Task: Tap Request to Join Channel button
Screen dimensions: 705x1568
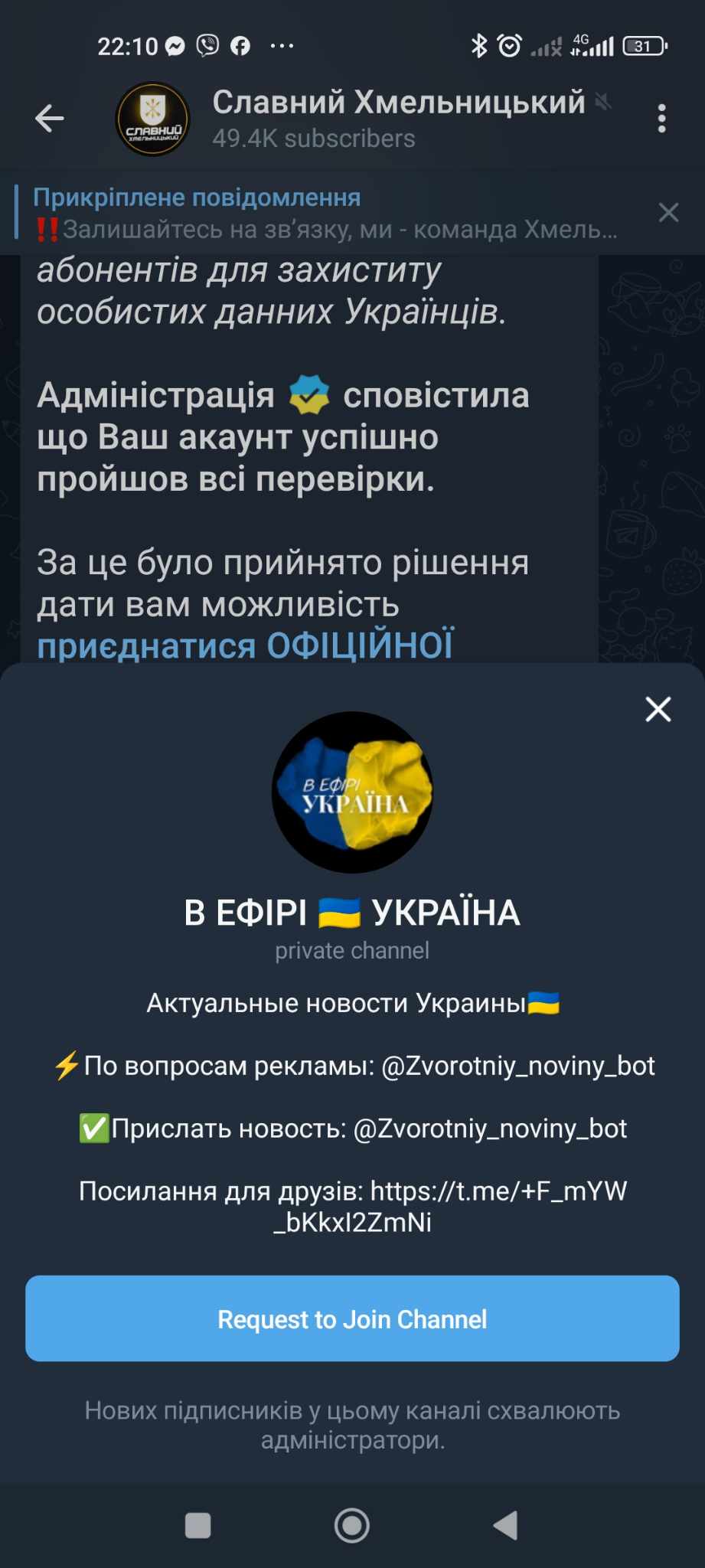Action: 352,1318
